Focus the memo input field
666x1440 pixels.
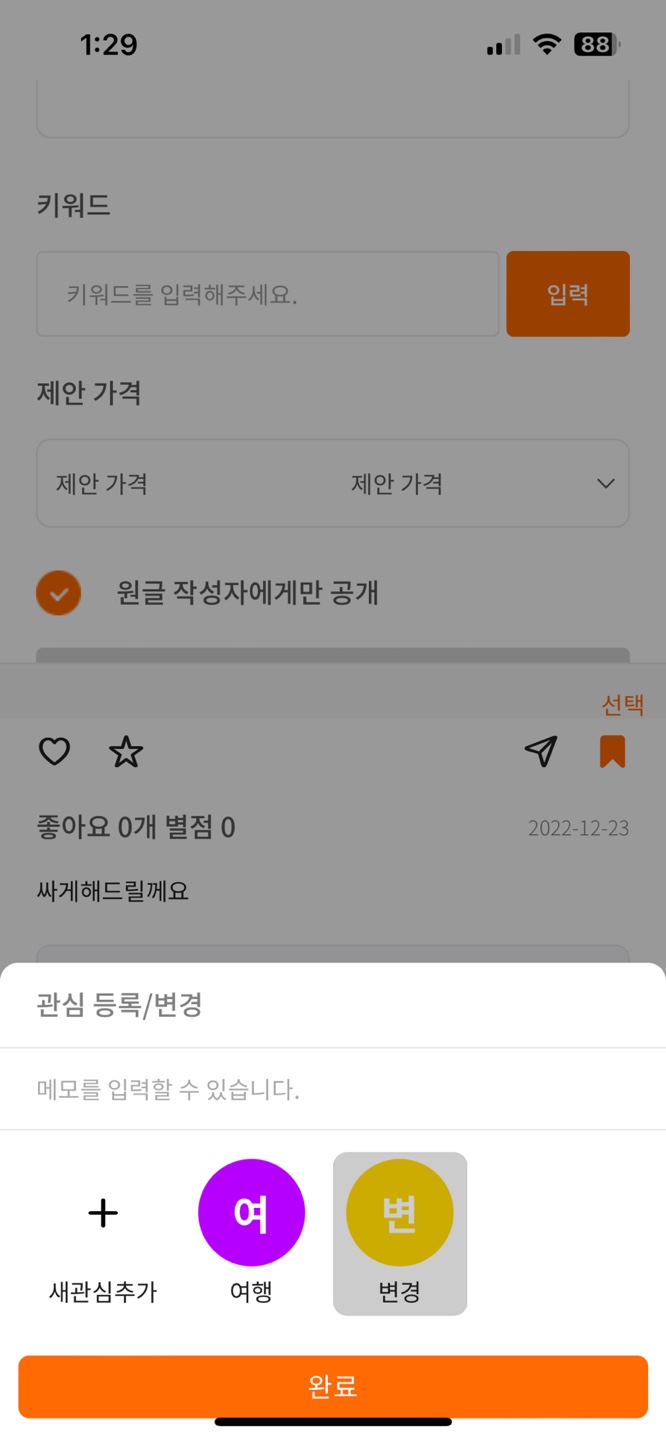coord(333,1089)
